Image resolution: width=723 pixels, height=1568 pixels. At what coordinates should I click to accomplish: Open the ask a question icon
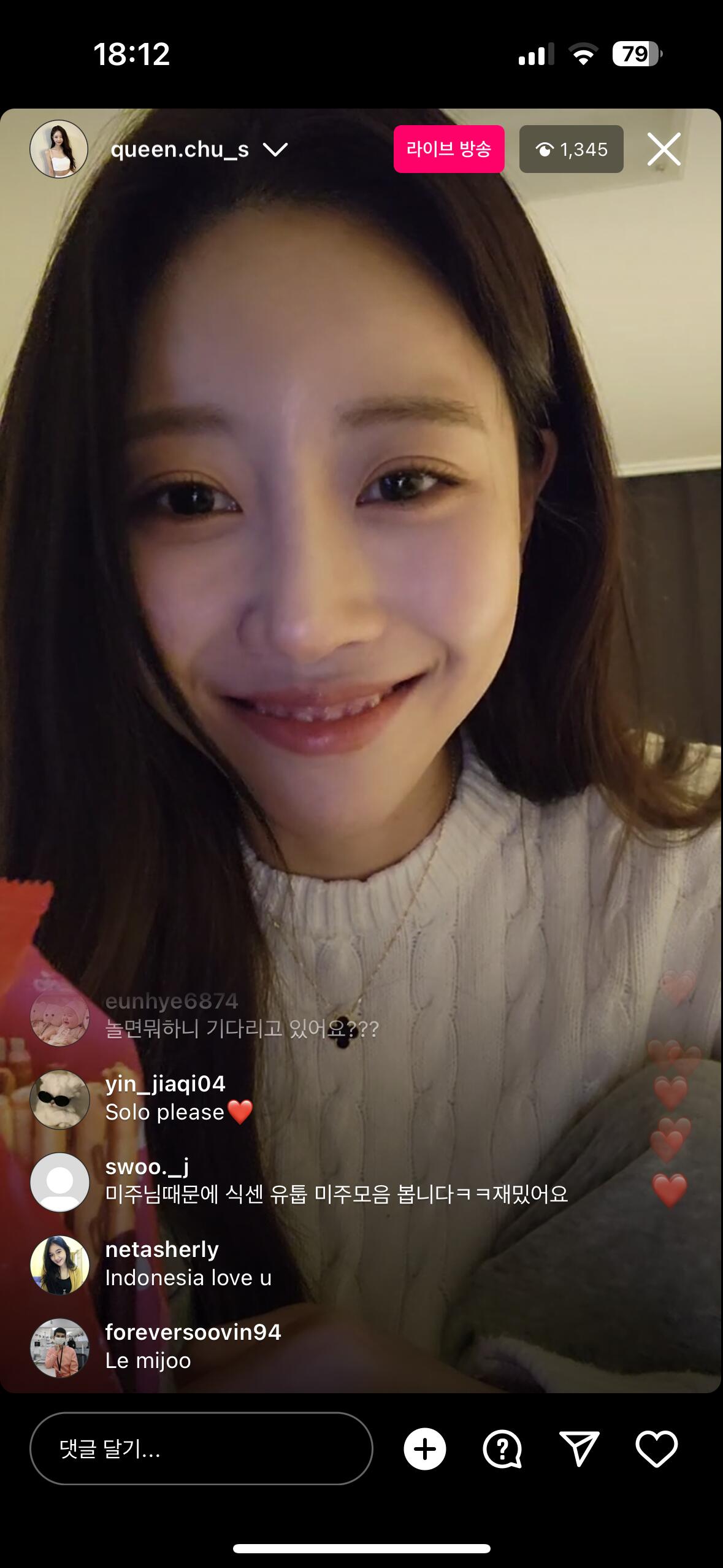(502, 1449)
